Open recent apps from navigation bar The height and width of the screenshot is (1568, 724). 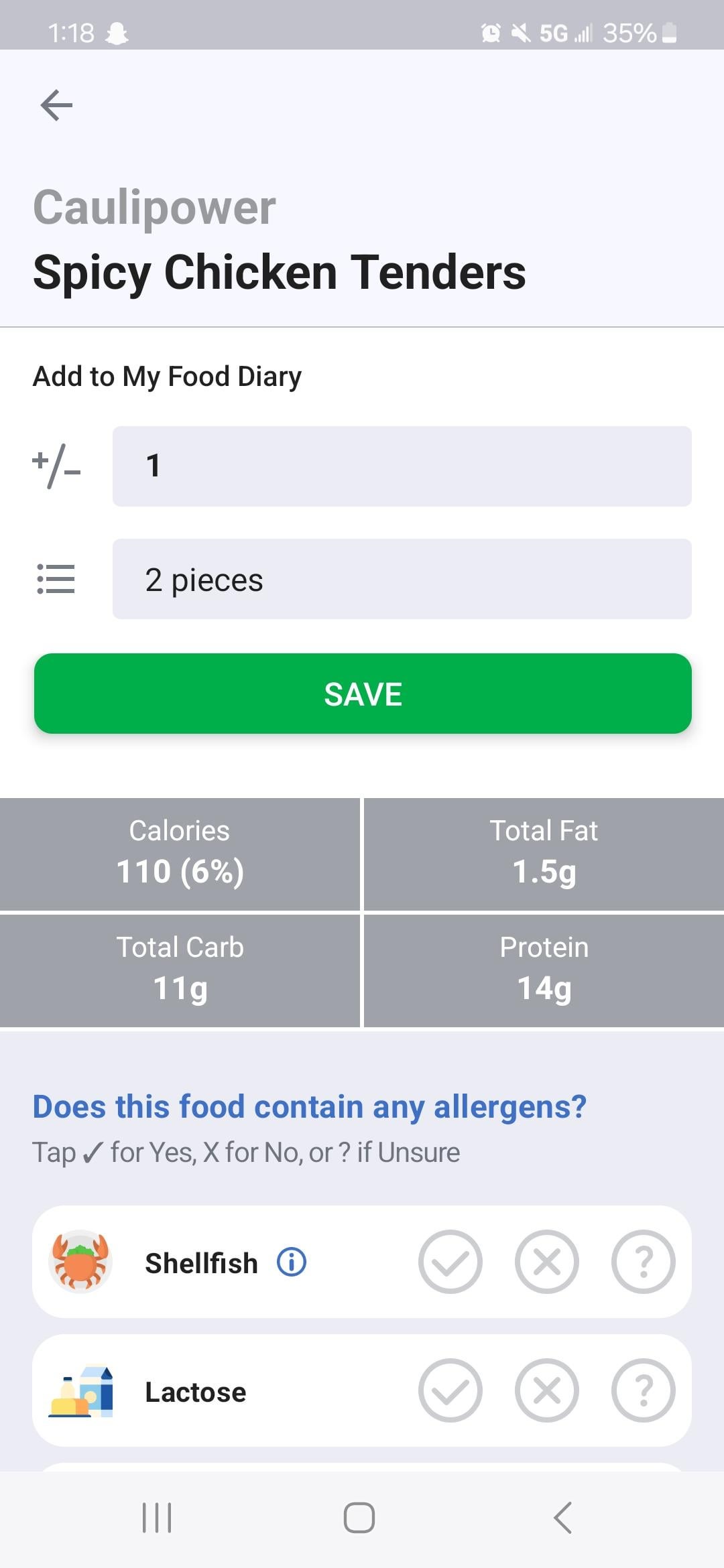(x=157, y=1518)
